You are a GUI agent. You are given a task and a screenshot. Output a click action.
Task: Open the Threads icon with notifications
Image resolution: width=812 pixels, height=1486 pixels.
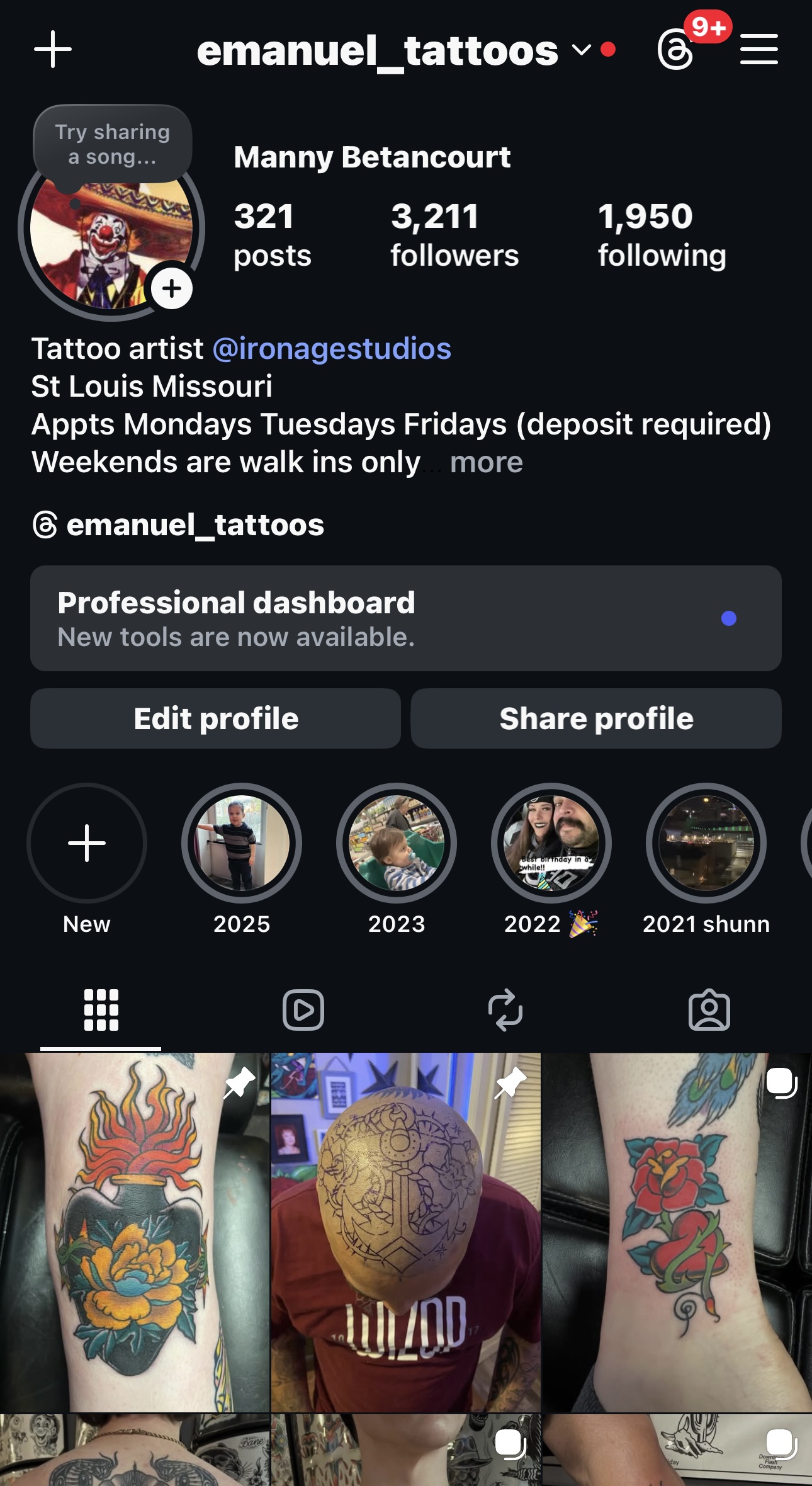coord(675,49)
